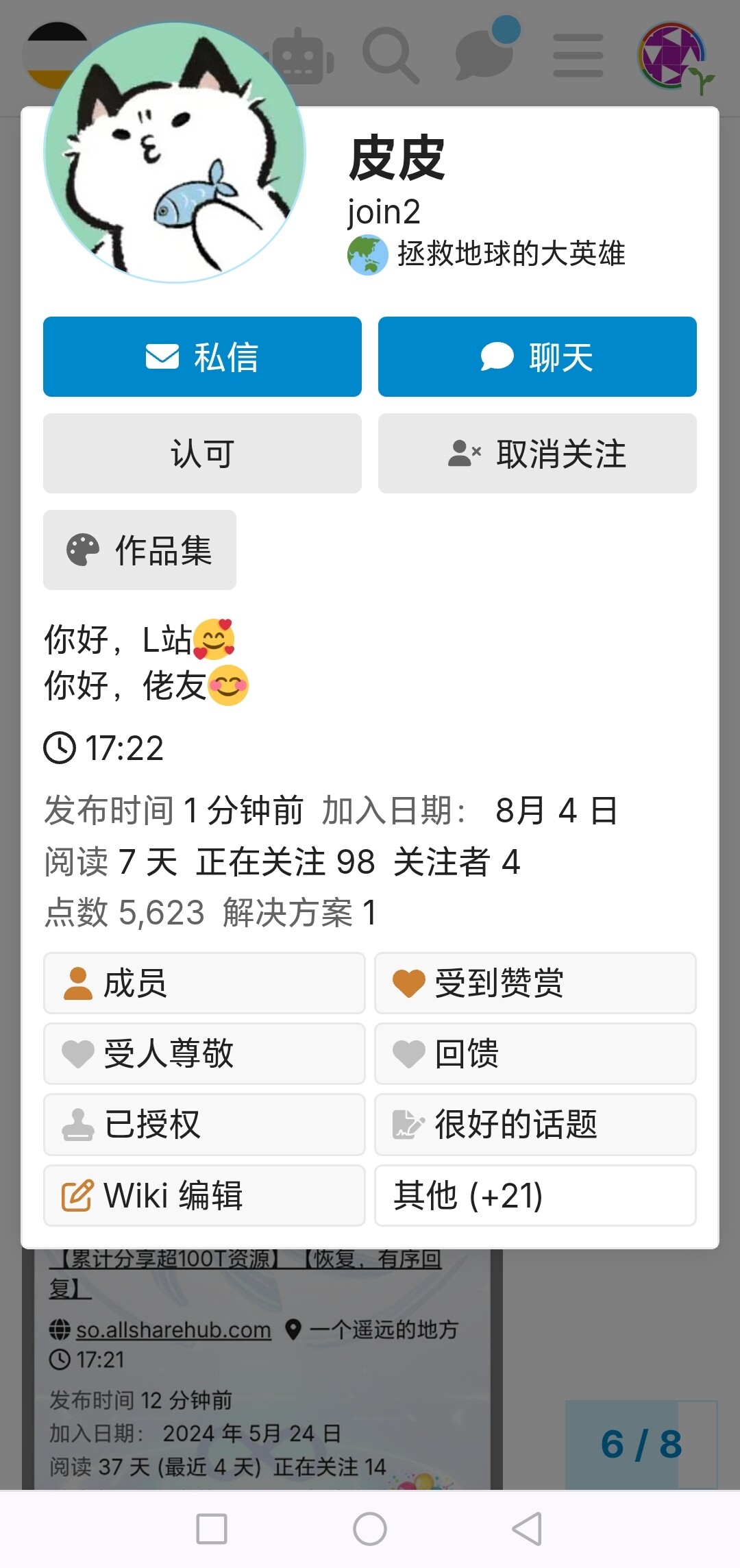Start a chat with the 聊天 button
This screenshot has height=1568, width=740.
[537, 356]
